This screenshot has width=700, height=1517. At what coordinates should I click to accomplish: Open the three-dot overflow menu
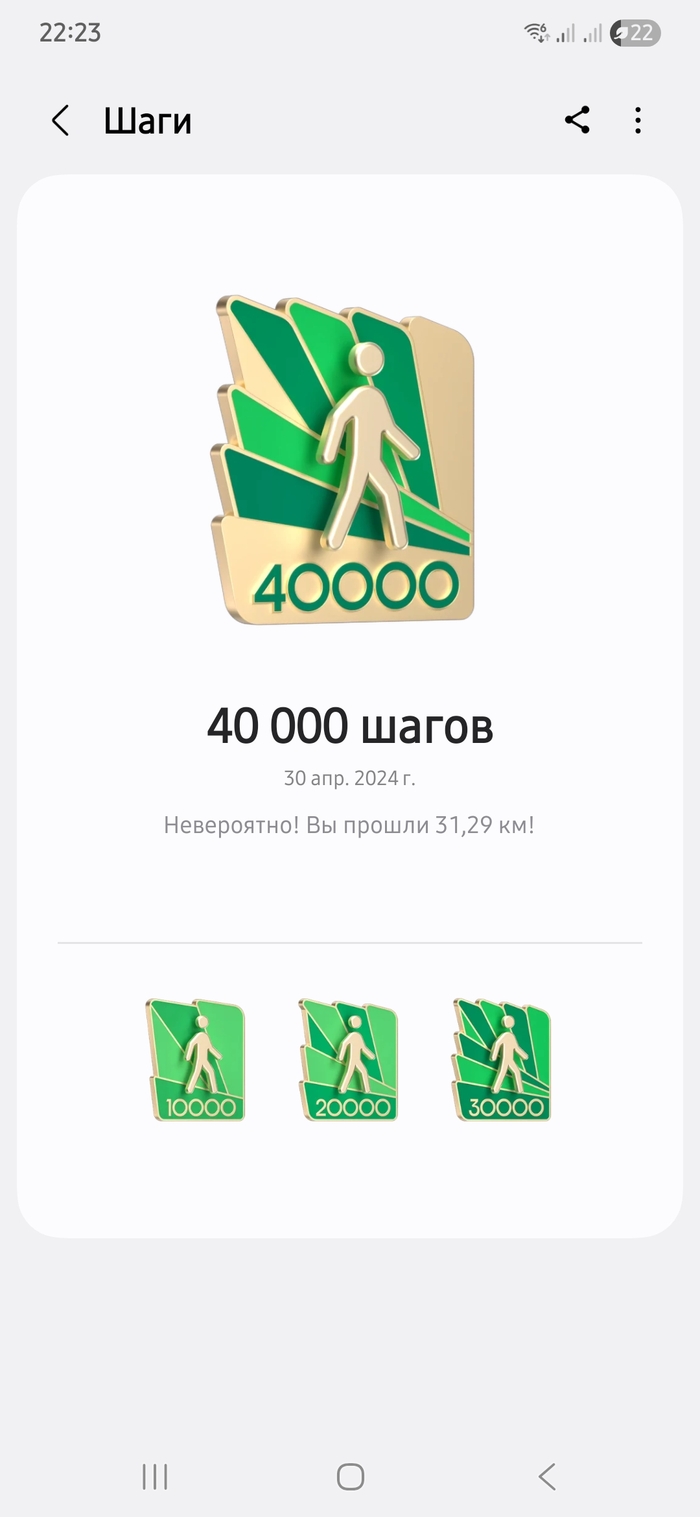pyautogui.click(x=638, y=121)
